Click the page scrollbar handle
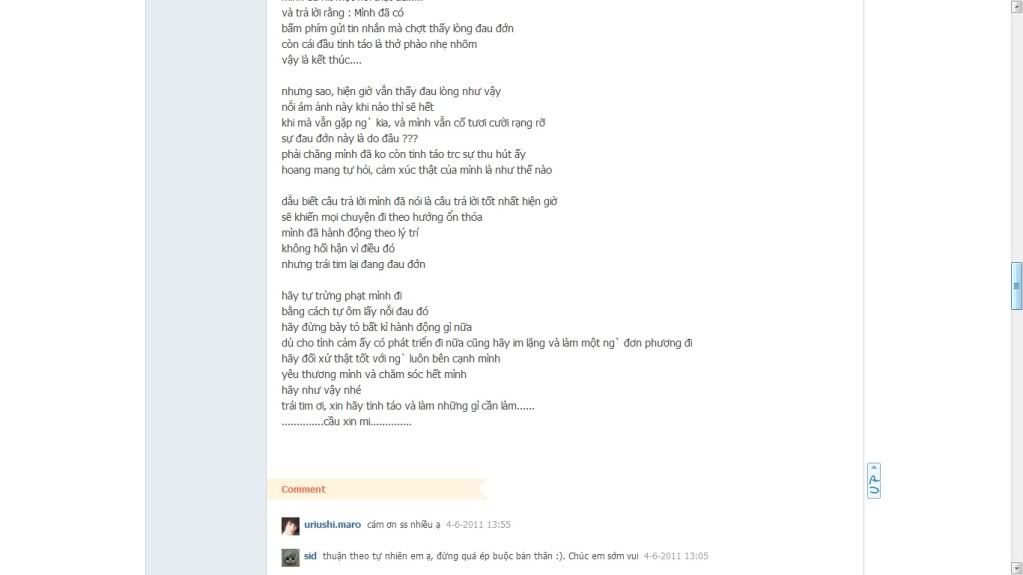The width and height of the screenshot is (1023, 575). (1016, 286)
